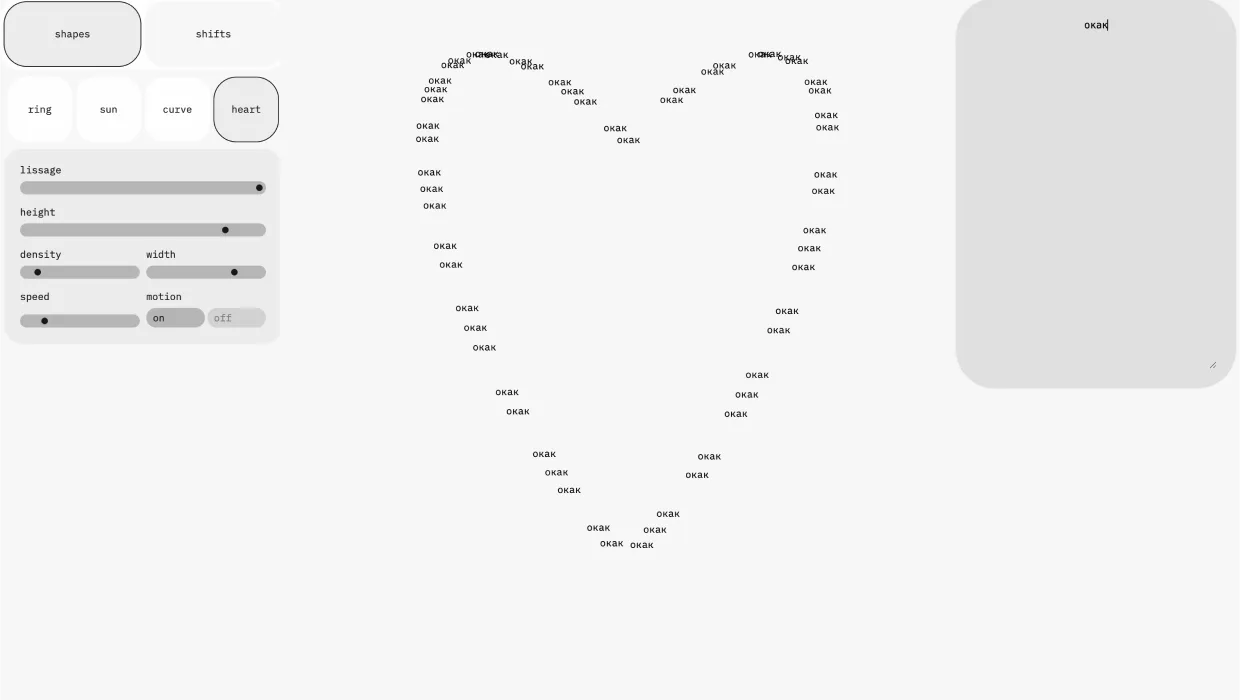Select the ring shape
The image size is (1240, 700).
[40, 110]
